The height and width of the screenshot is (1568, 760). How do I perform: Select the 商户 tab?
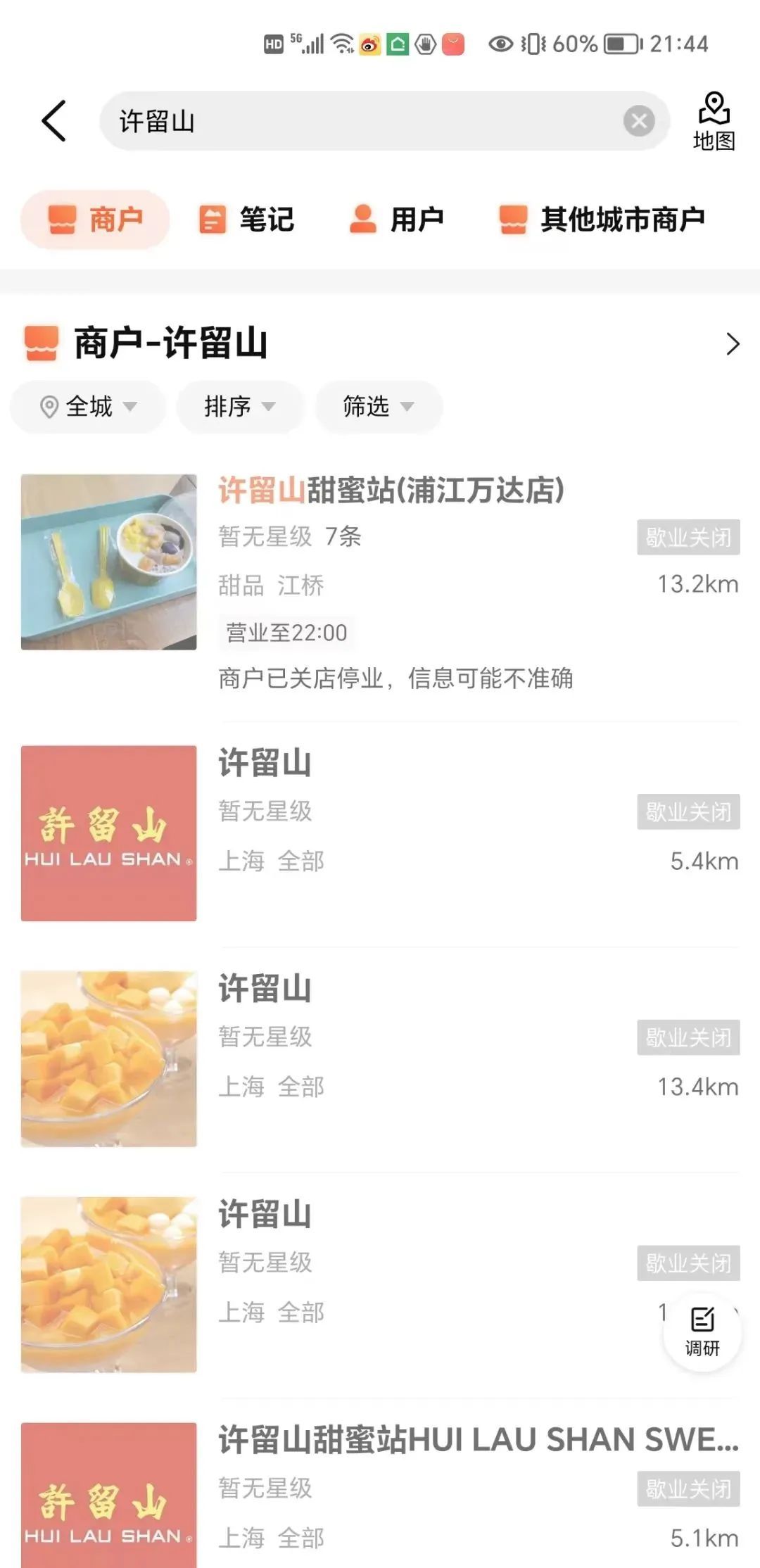96,220
